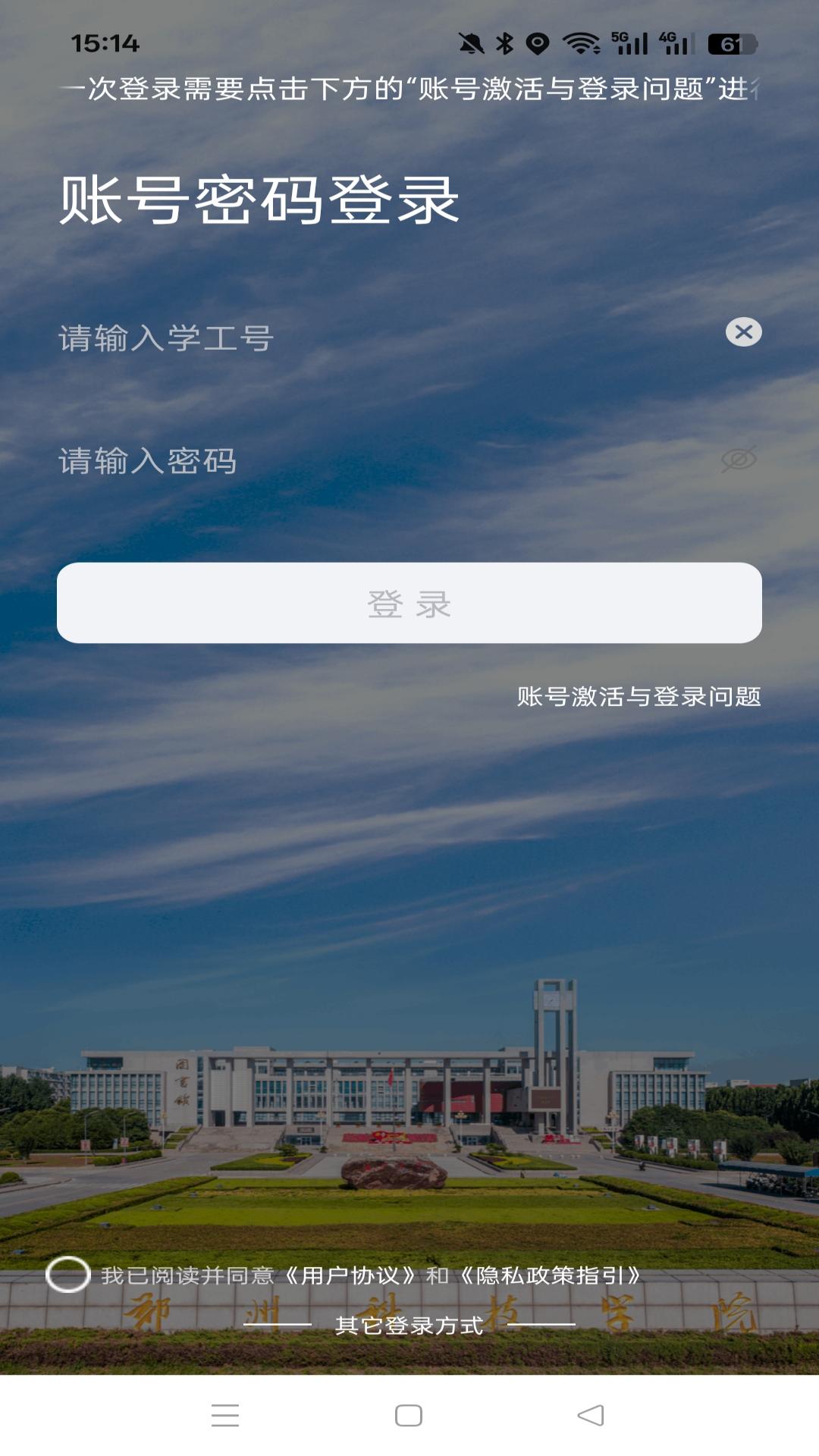The image size is (819, 1456).
Task: Tap the 请输入学工号 account field
Action: 379,338
